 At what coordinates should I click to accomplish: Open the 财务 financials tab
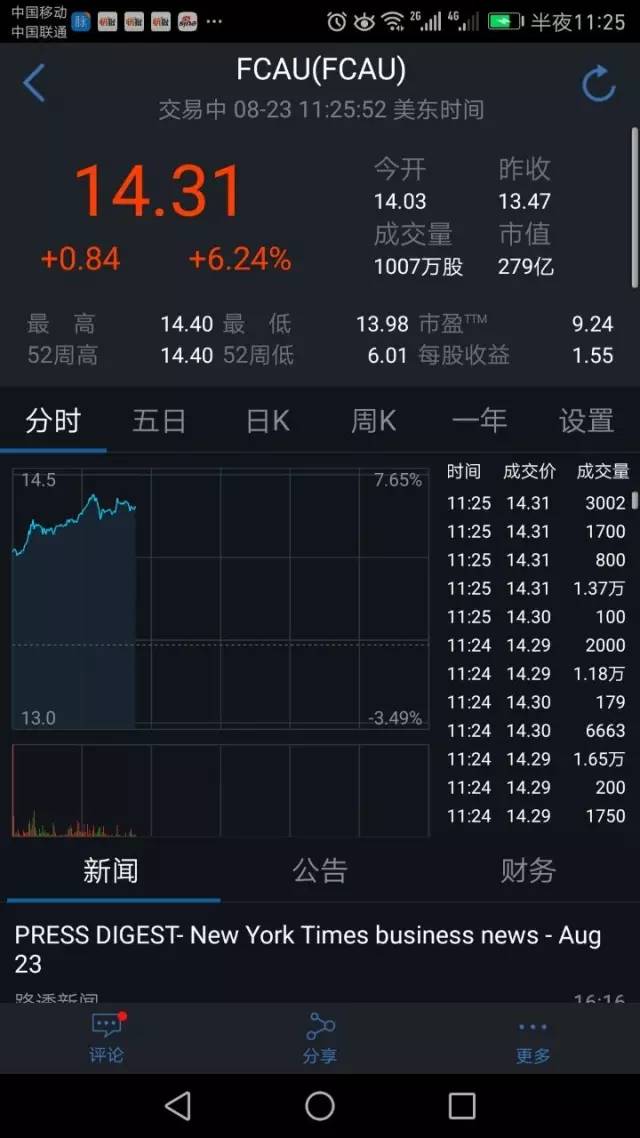pyautogui.click(x=528, y=870)
